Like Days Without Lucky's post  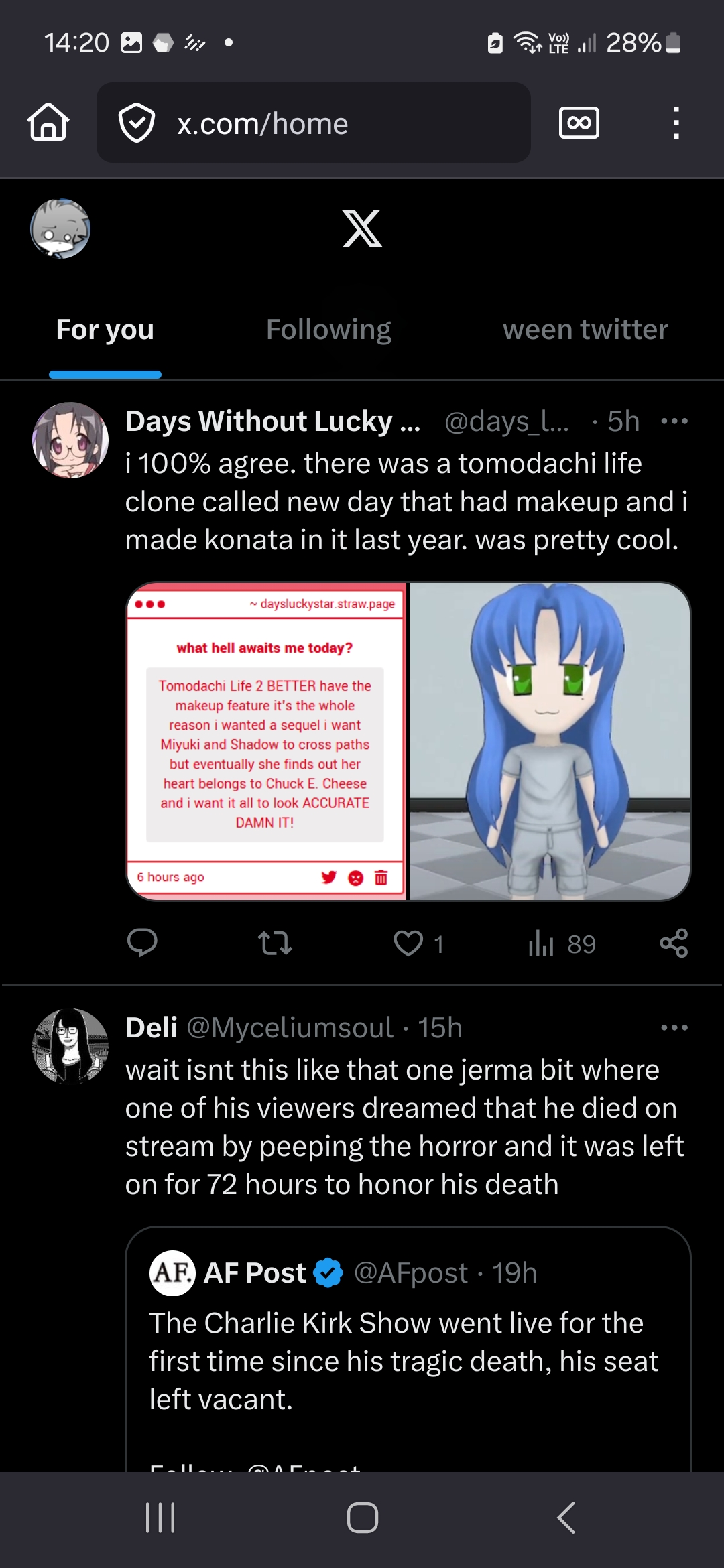point(408,943)
